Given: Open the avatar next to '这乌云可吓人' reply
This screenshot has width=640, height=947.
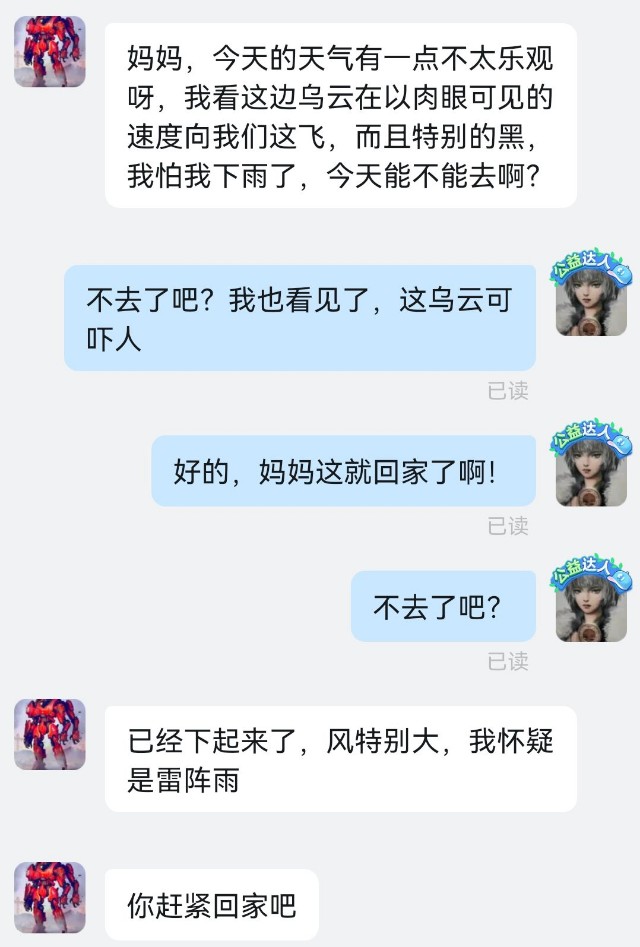Looking at the screenshot, I should coord(591,300).
